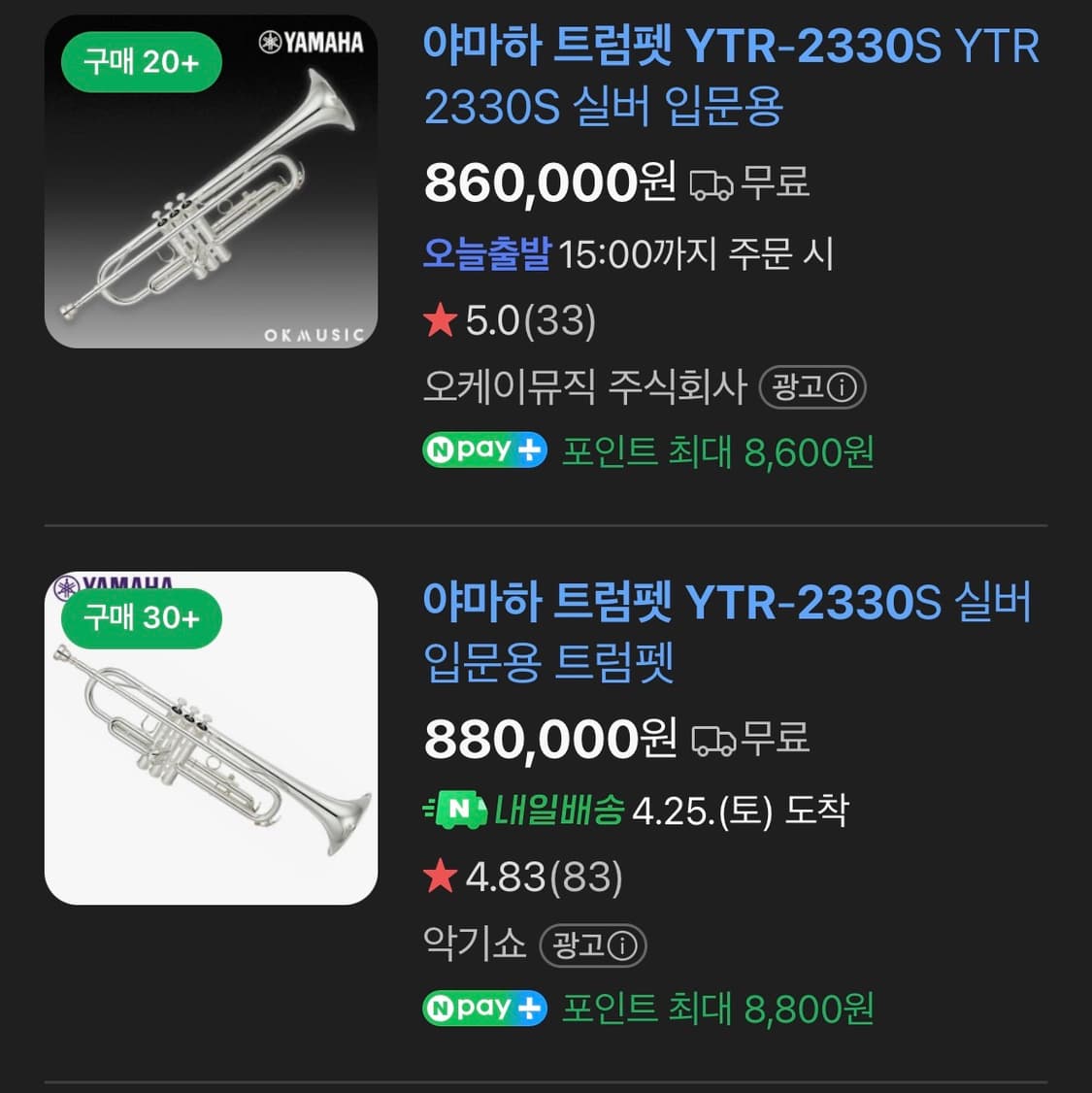Click the truck icon next to 880,000원
The image size is (1092, 1093).
pos(715,741)
